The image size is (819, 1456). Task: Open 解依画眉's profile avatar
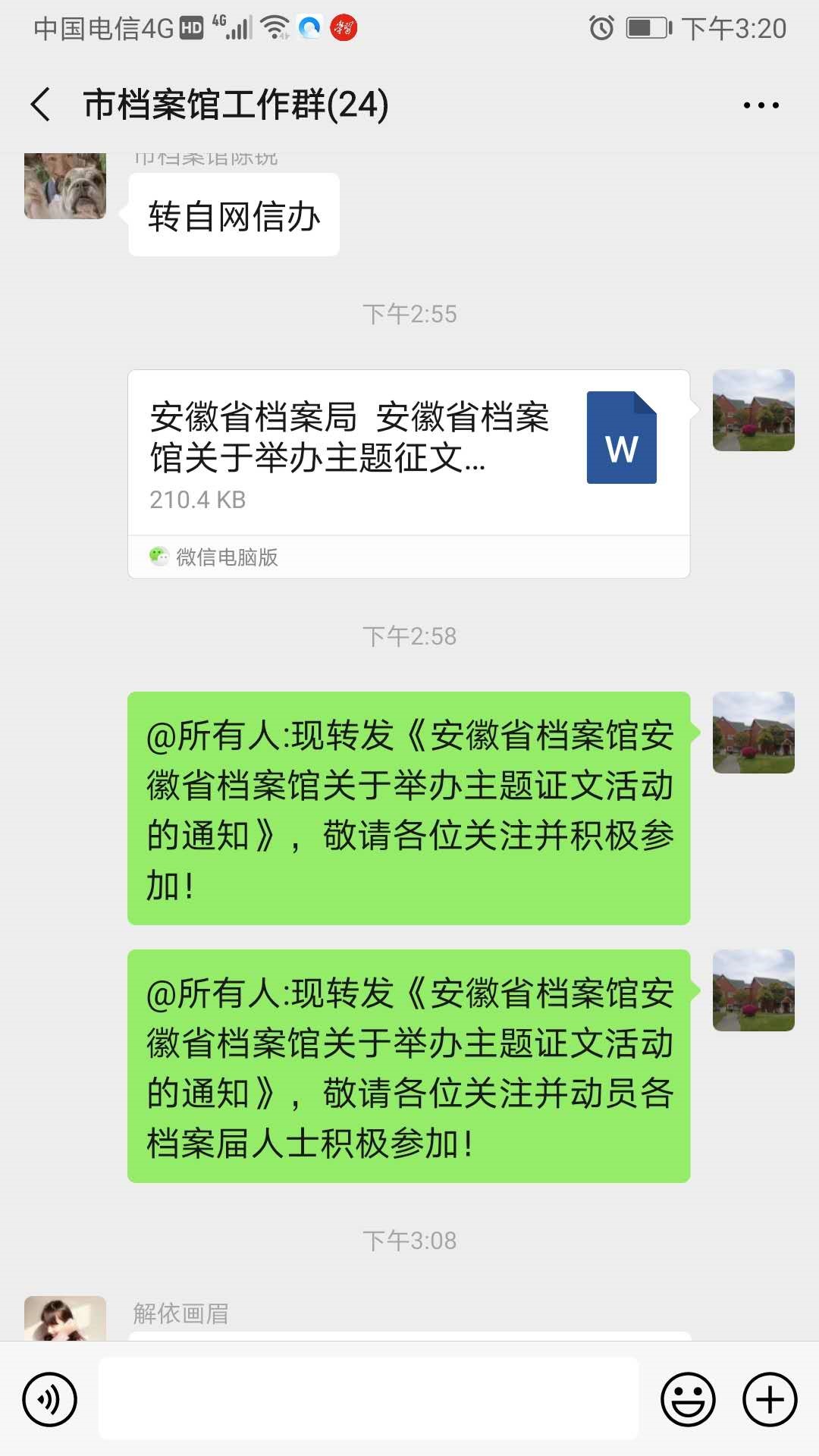pos(65,1319)
